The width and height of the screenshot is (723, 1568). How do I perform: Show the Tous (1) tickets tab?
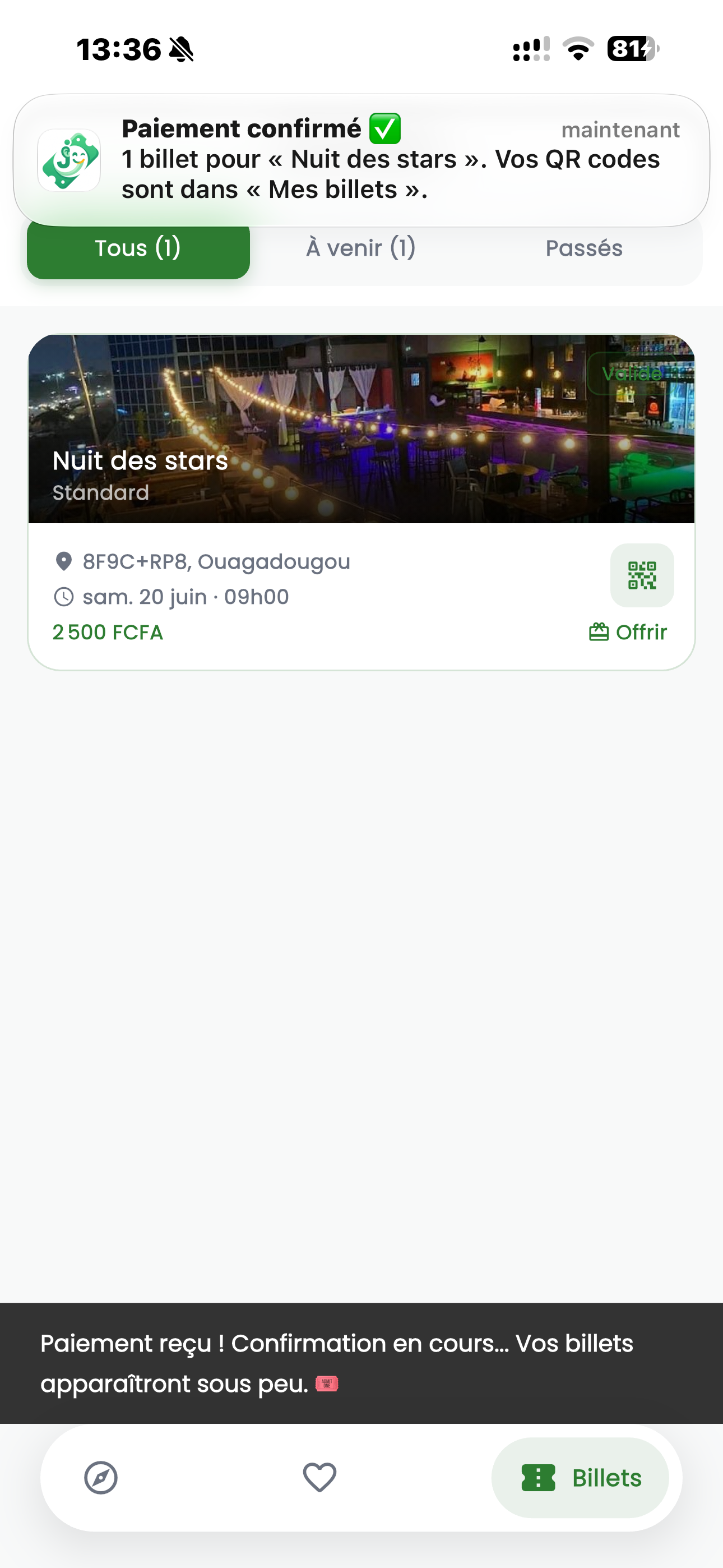[x=138, y=248]
